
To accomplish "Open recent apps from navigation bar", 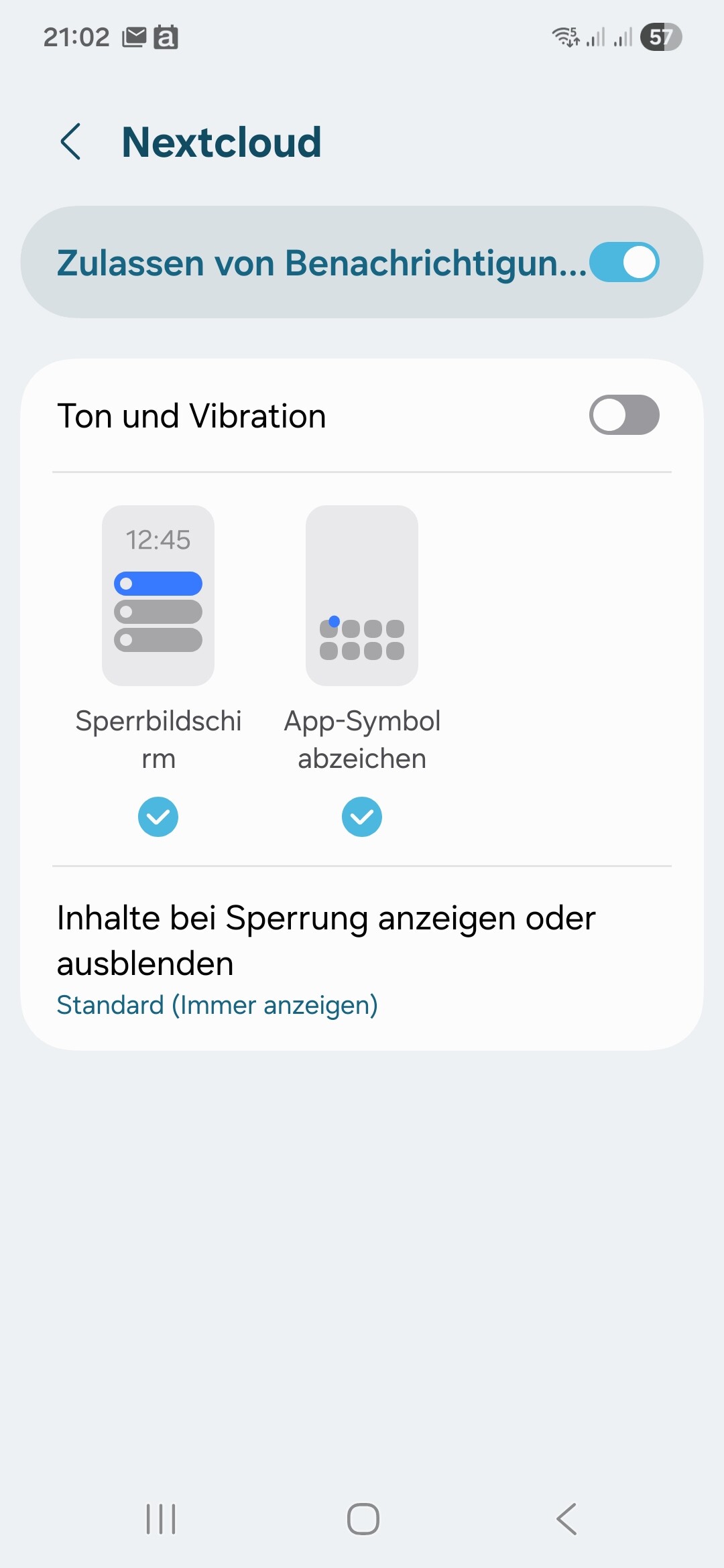I will pos(161,1518).
